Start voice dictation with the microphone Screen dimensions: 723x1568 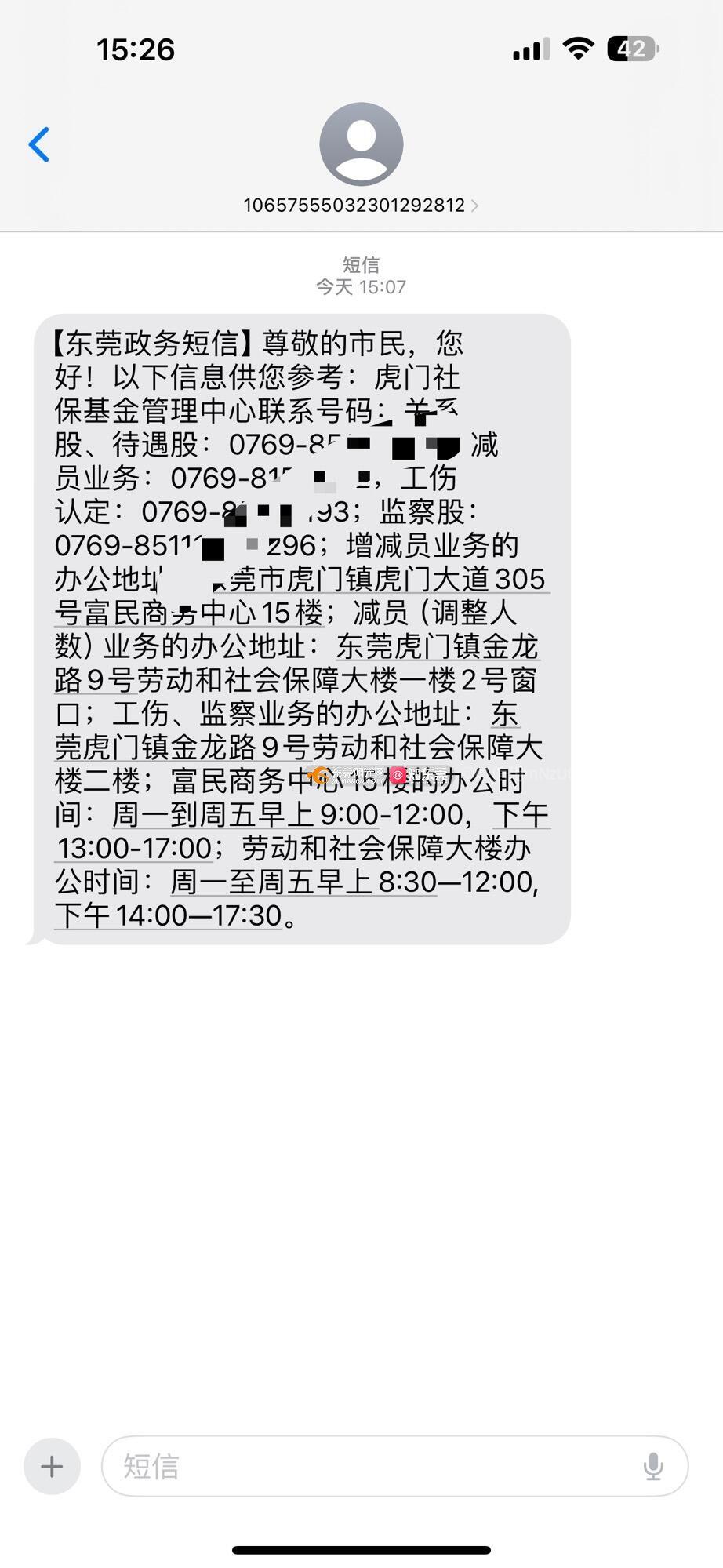pos(652,1466)
